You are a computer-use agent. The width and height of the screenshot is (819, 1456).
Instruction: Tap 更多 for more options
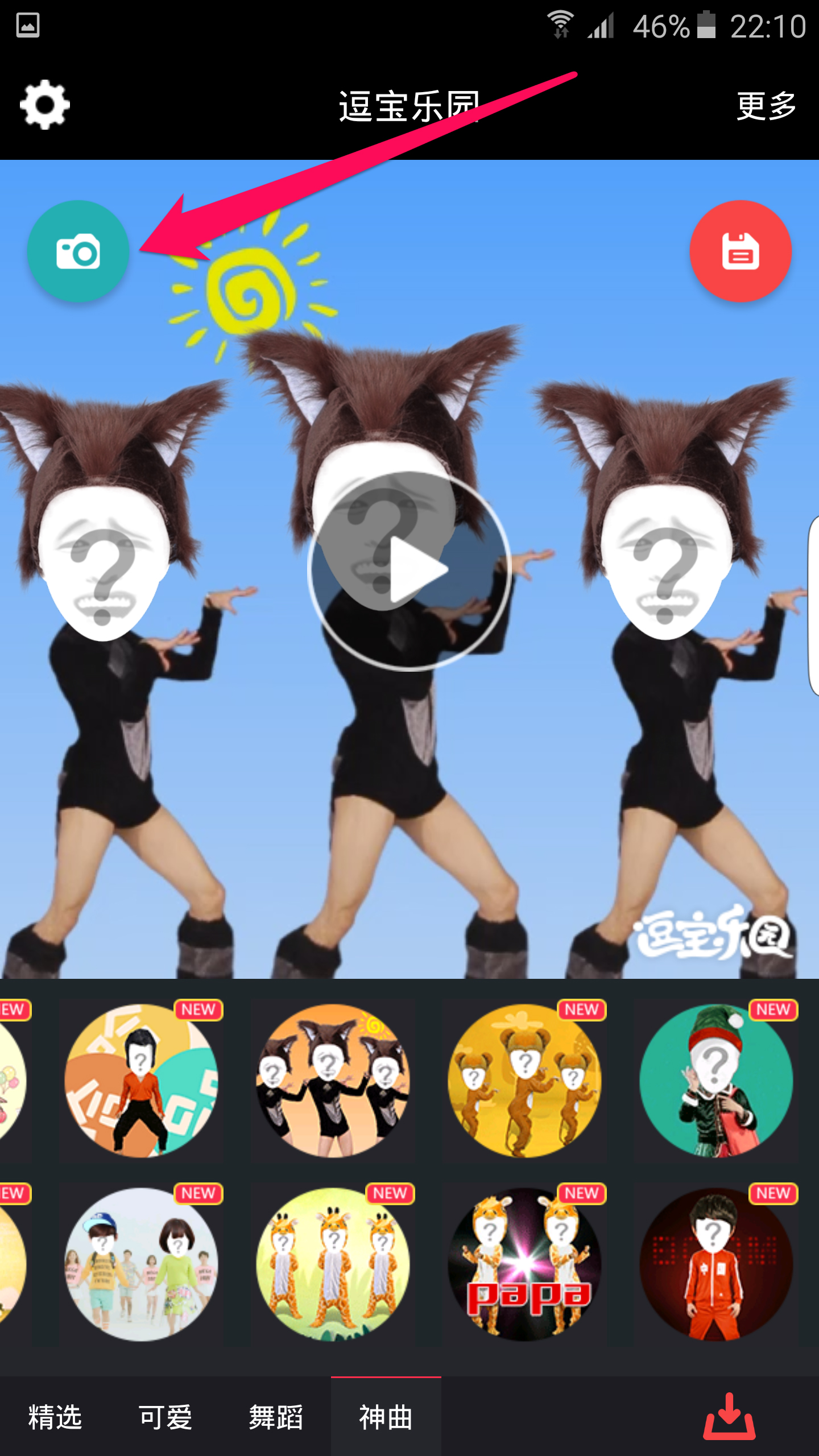point(766,106)
